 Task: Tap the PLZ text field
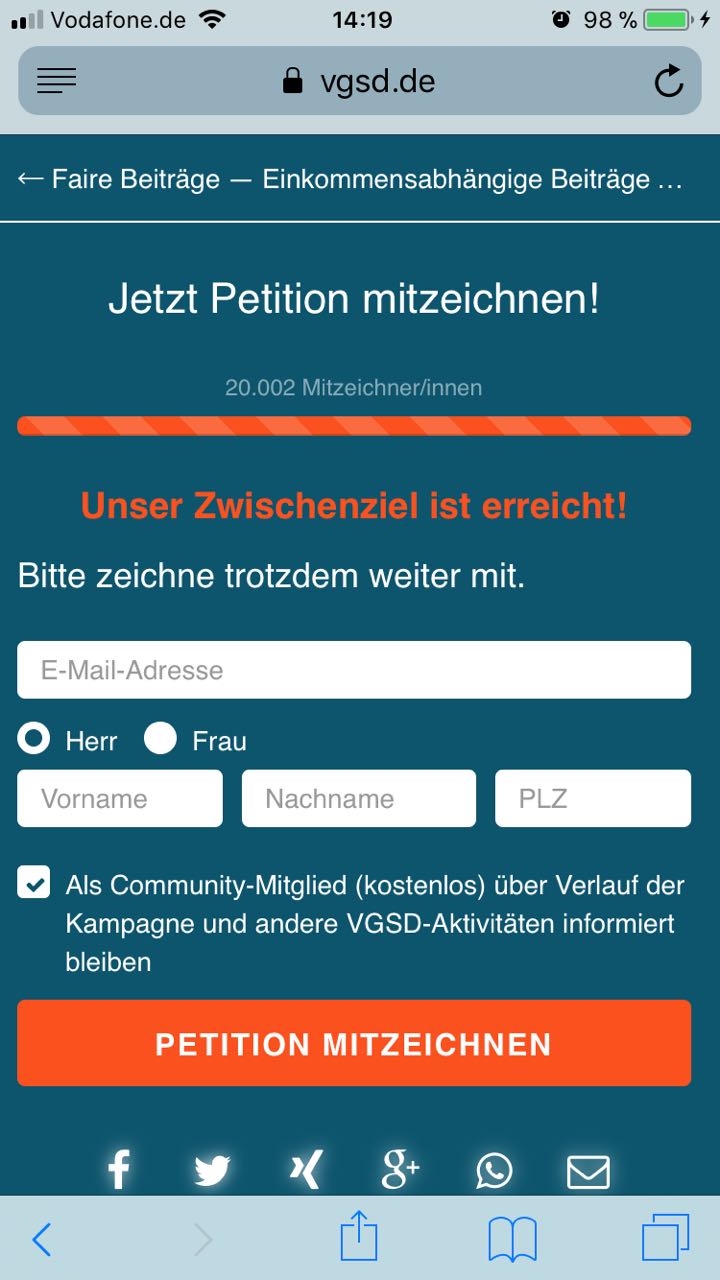click(x=593, y=798)
